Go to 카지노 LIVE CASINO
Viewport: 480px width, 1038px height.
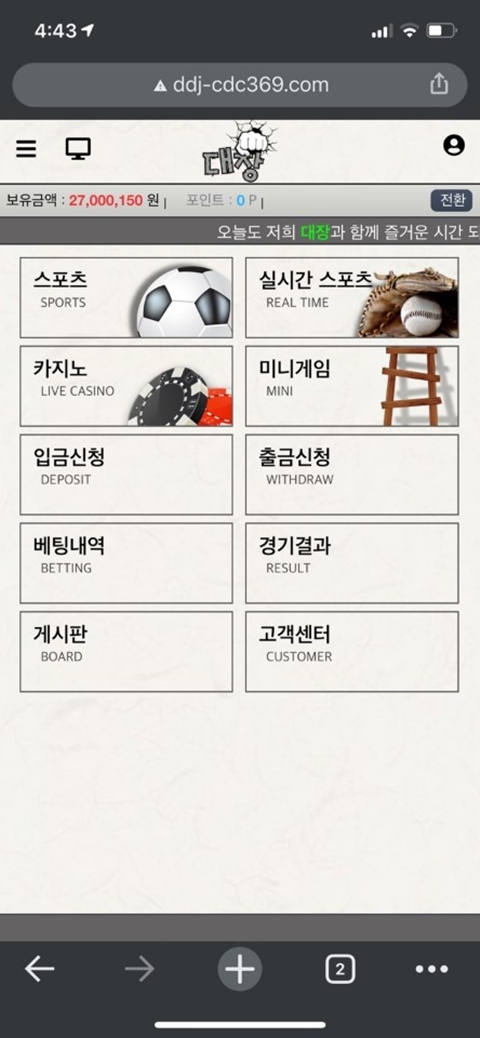126,386
